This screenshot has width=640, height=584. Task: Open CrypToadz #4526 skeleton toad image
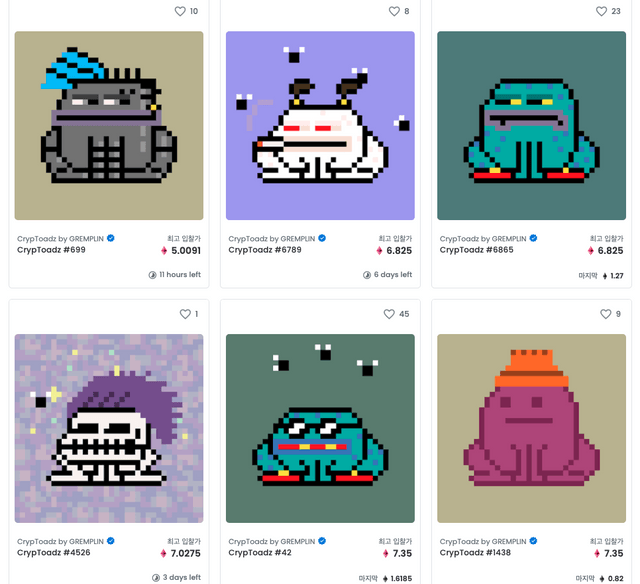tap(109, 428)
